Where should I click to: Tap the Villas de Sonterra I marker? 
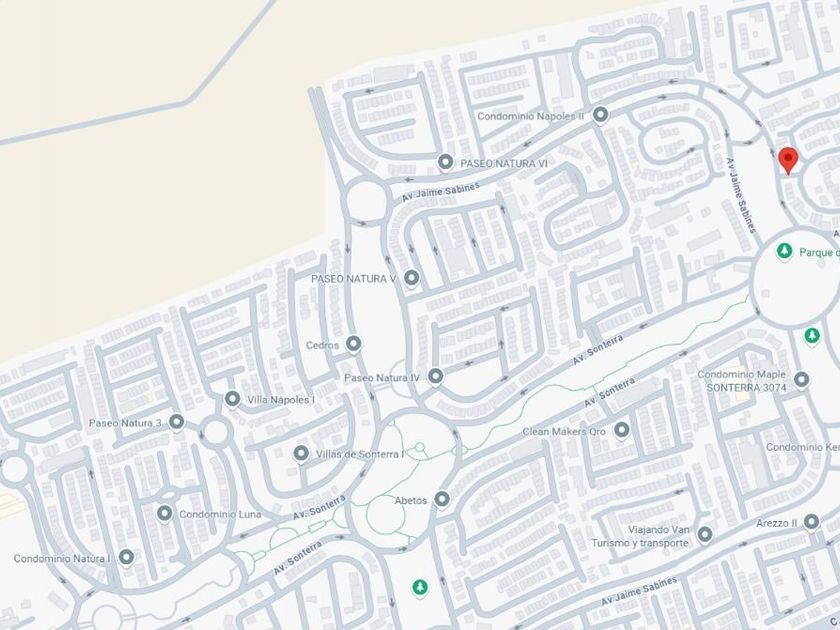point(302,454)
